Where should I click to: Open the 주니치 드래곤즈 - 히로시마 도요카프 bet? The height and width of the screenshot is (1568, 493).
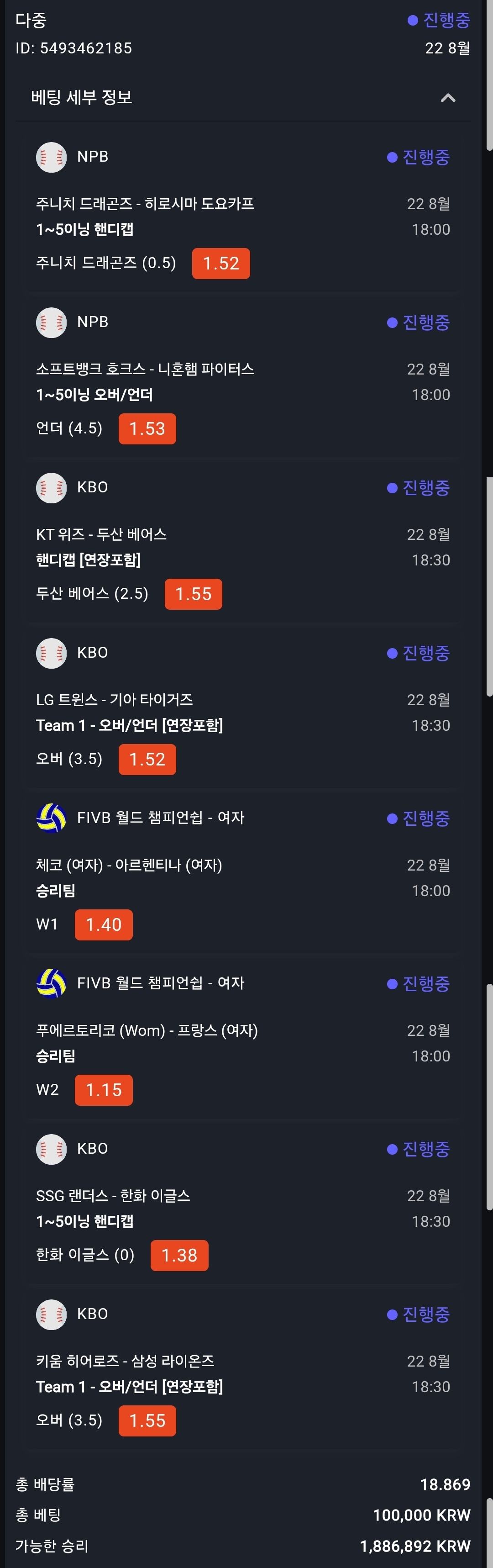[x=145, y=204]
